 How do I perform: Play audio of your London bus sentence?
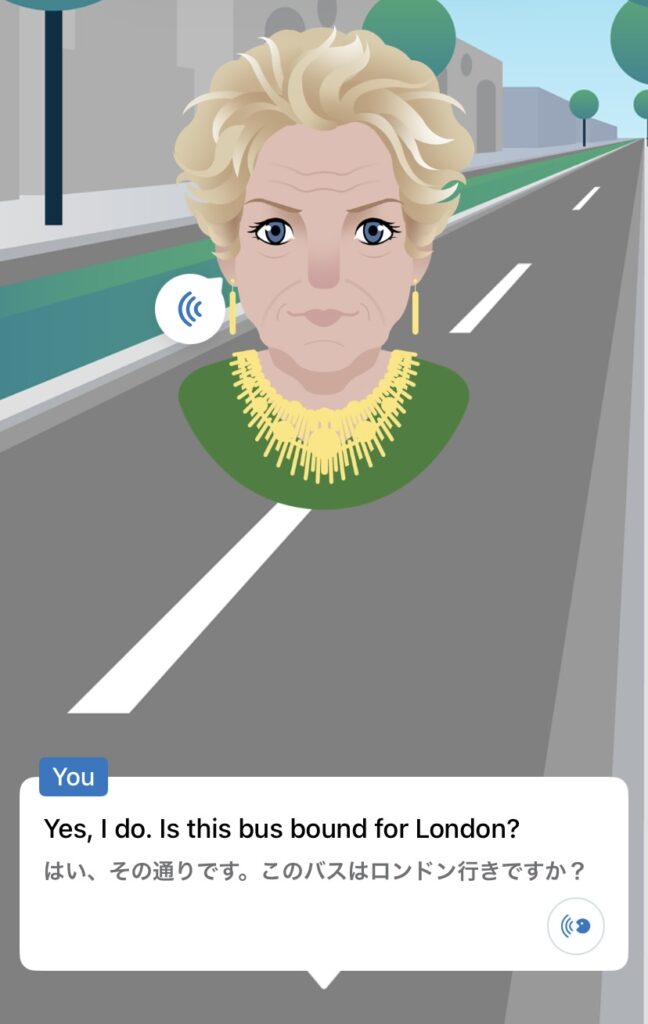(x=576, y=926)
